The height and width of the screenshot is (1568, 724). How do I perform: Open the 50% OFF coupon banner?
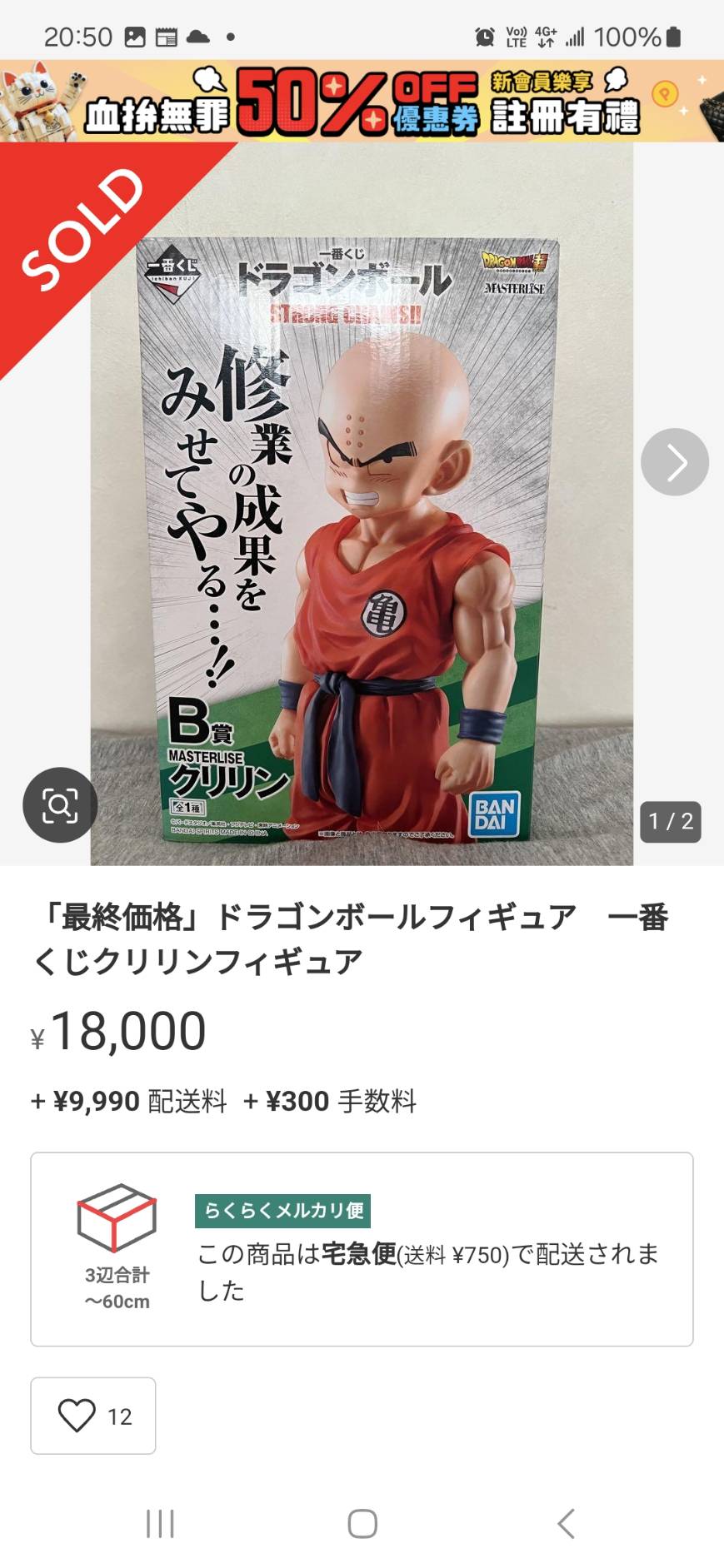tap(362, 102)
